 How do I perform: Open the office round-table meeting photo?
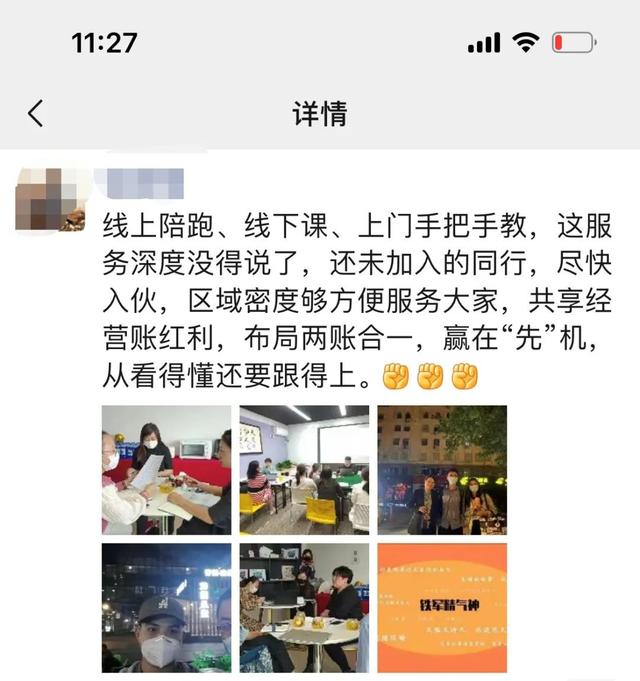pos(304,607)
